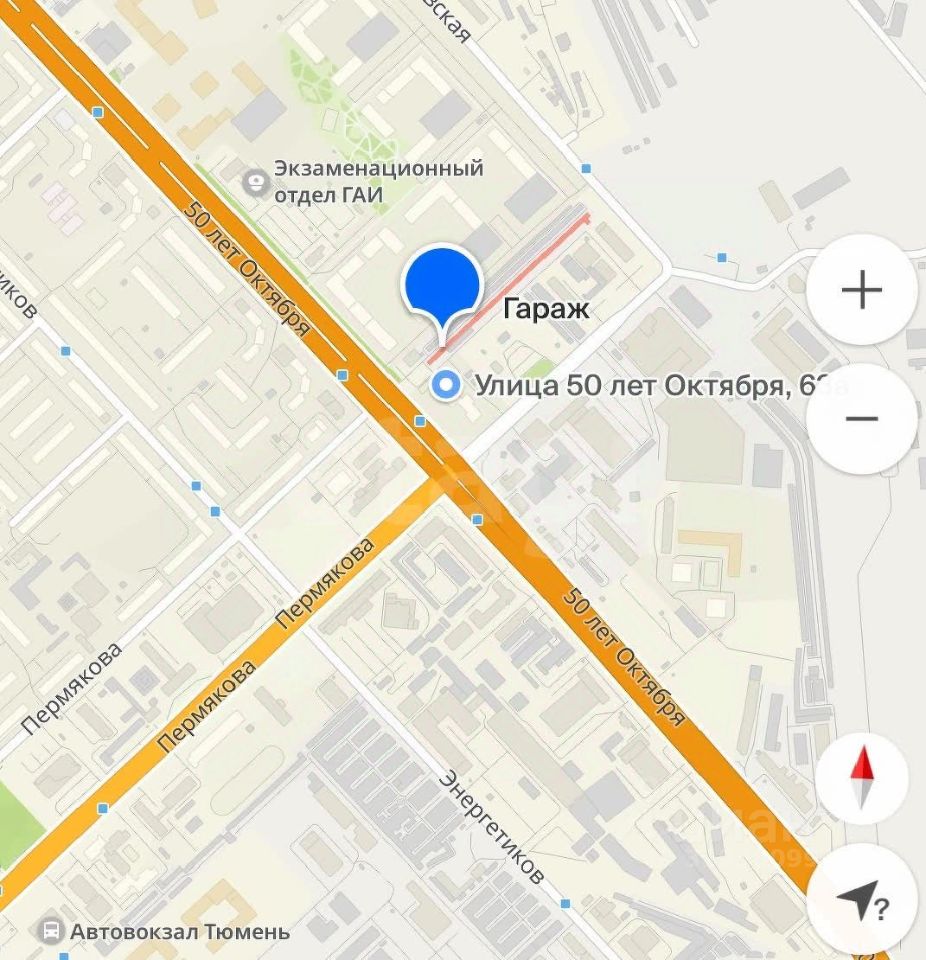Open Автовокзал Тюмень bus station marker

click(49, 932)
